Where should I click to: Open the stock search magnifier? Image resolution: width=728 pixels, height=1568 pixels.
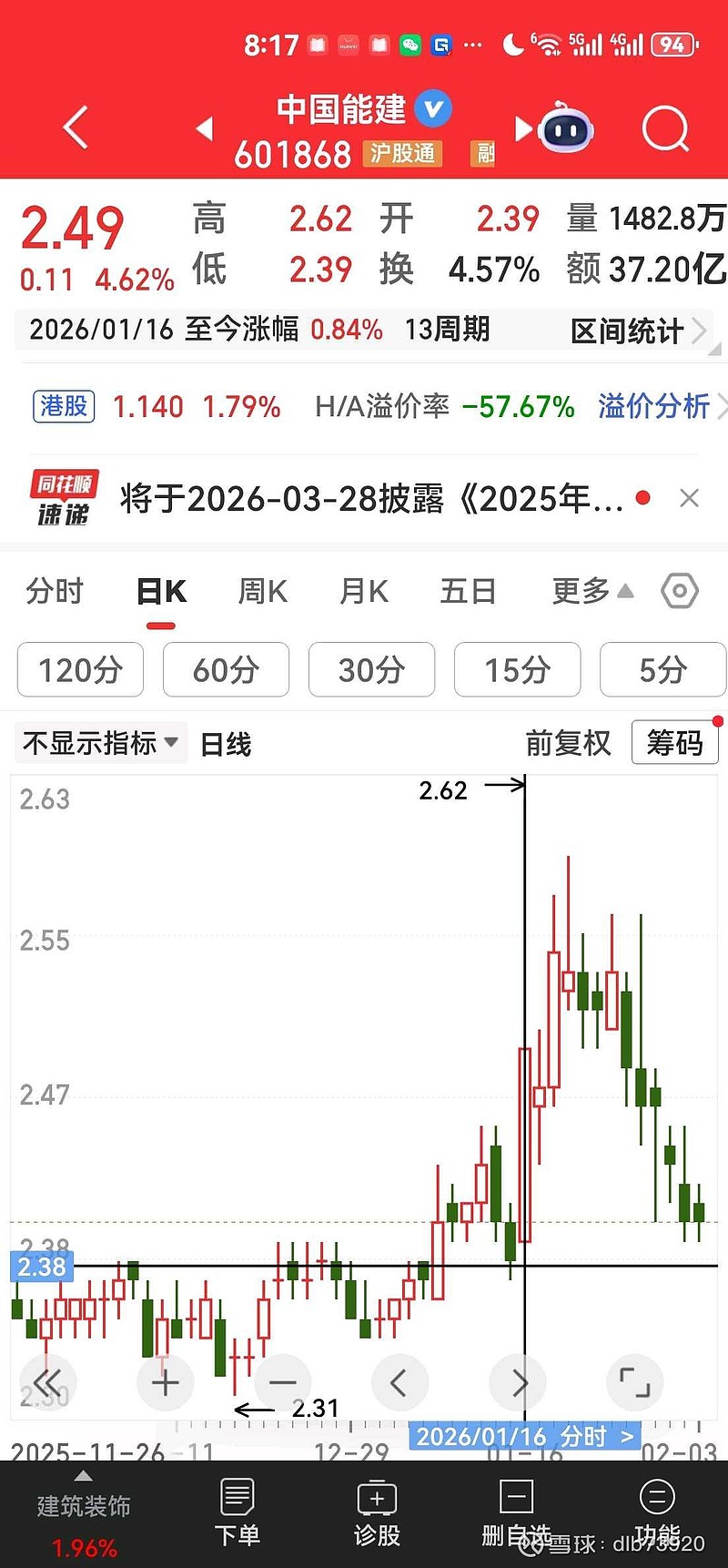click(x=664, y=128)
